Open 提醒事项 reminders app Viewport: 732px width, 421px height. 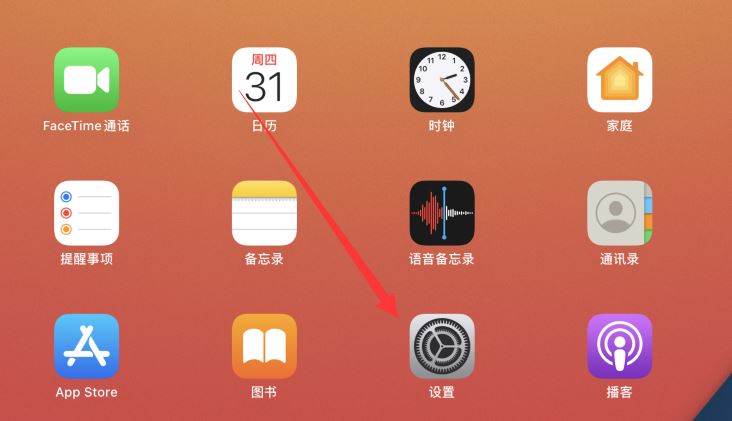[x=86, y=213]
